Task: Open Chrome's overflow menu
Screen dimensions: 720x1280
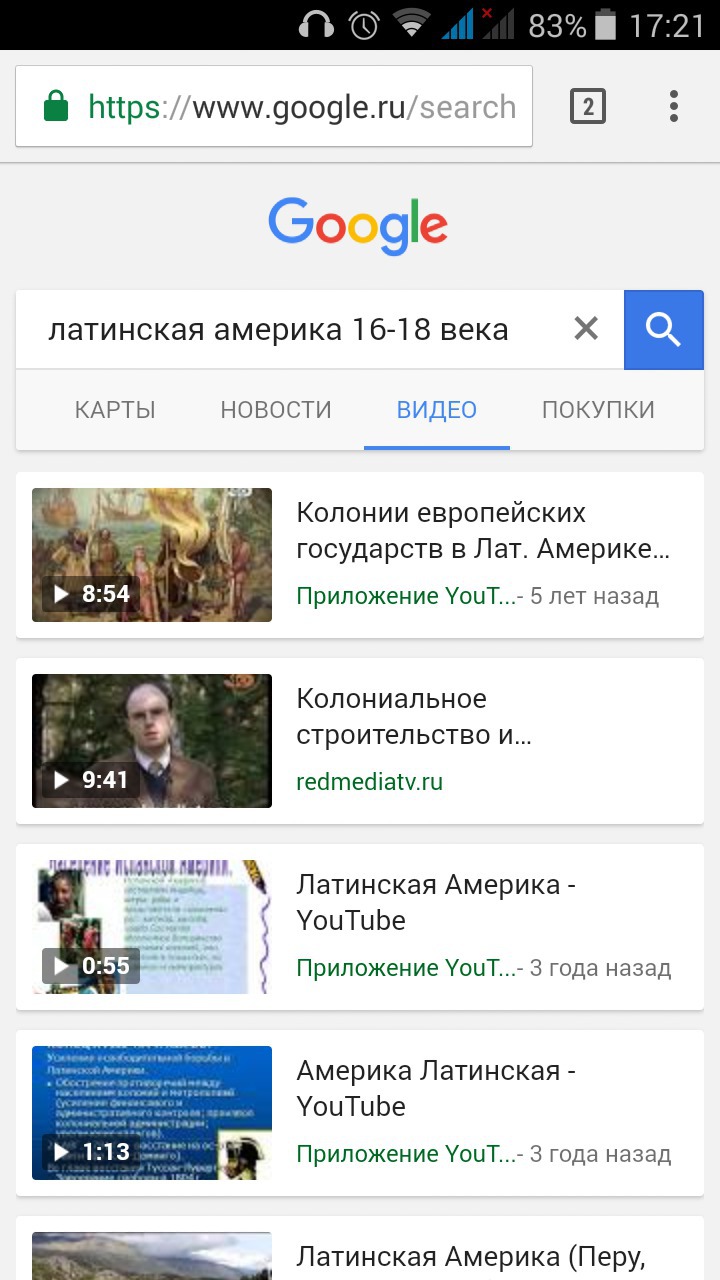Action: click(x=674, y=106)
